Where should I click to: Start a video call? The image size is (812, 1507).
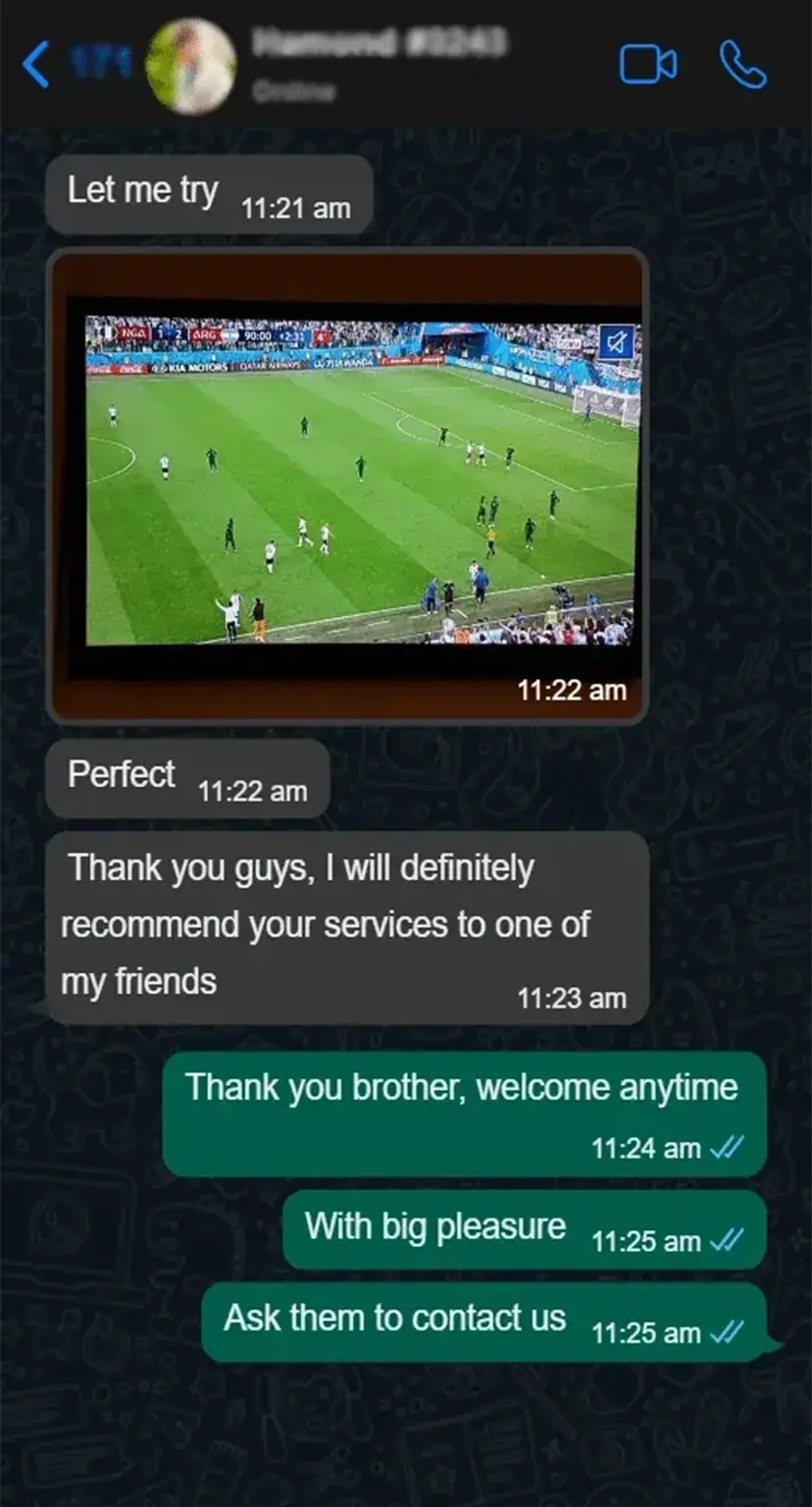[647, 65]
